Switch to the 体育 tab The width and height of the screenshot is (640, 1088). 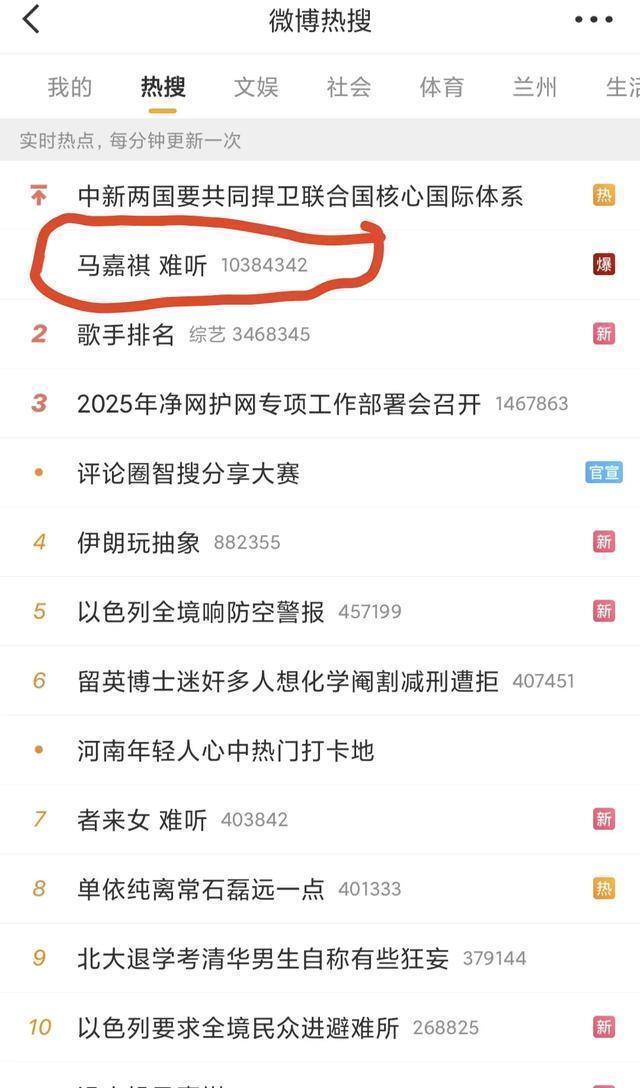coord(442,87)
